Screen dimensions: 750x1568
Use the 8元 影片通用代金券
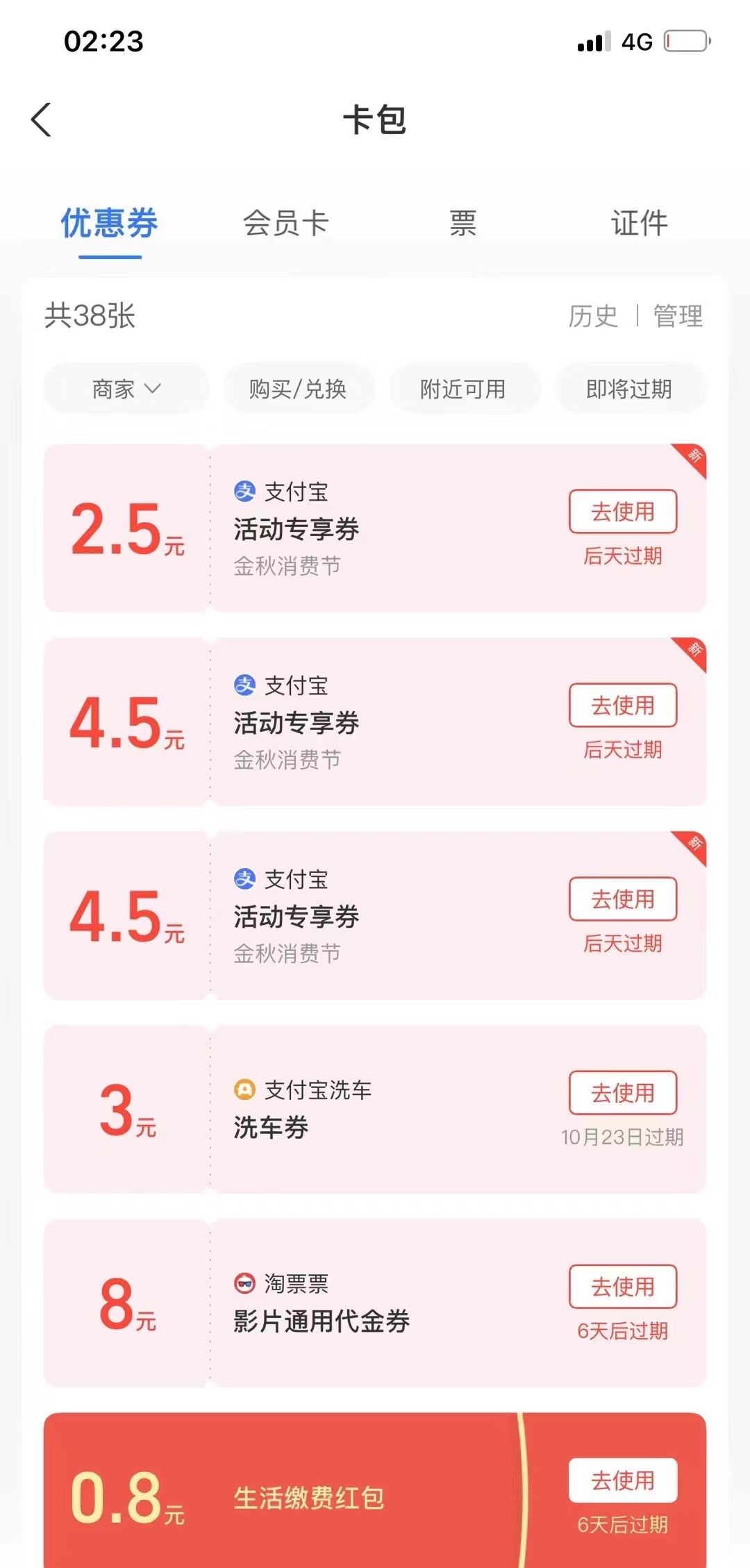coord(623,1287)
